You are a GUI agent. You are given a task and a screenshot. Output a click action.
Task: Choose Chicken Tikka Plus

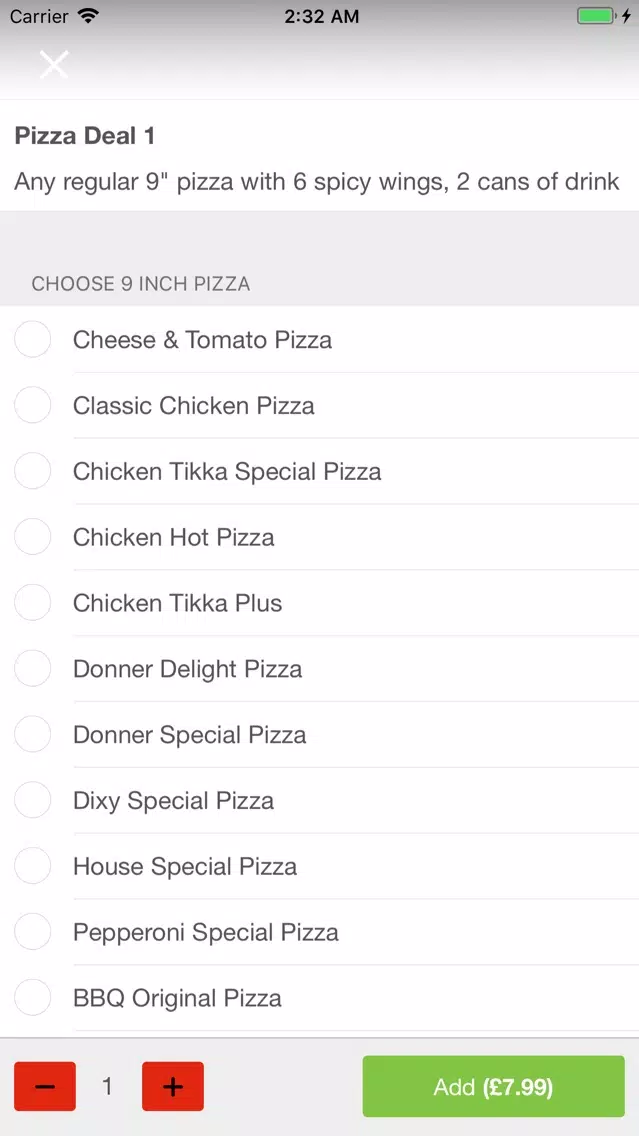pyautogui.click(x=320, y=603)
